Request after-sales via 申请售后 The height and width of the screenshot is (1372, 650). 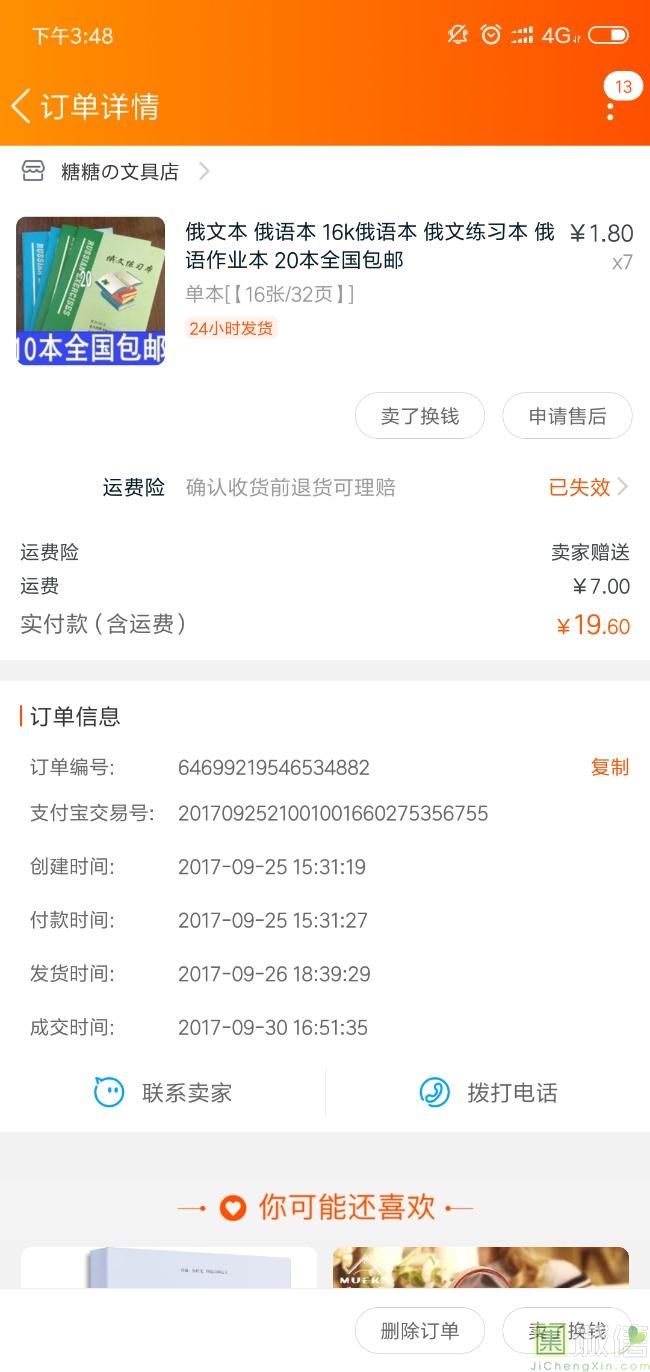(567, 416)
